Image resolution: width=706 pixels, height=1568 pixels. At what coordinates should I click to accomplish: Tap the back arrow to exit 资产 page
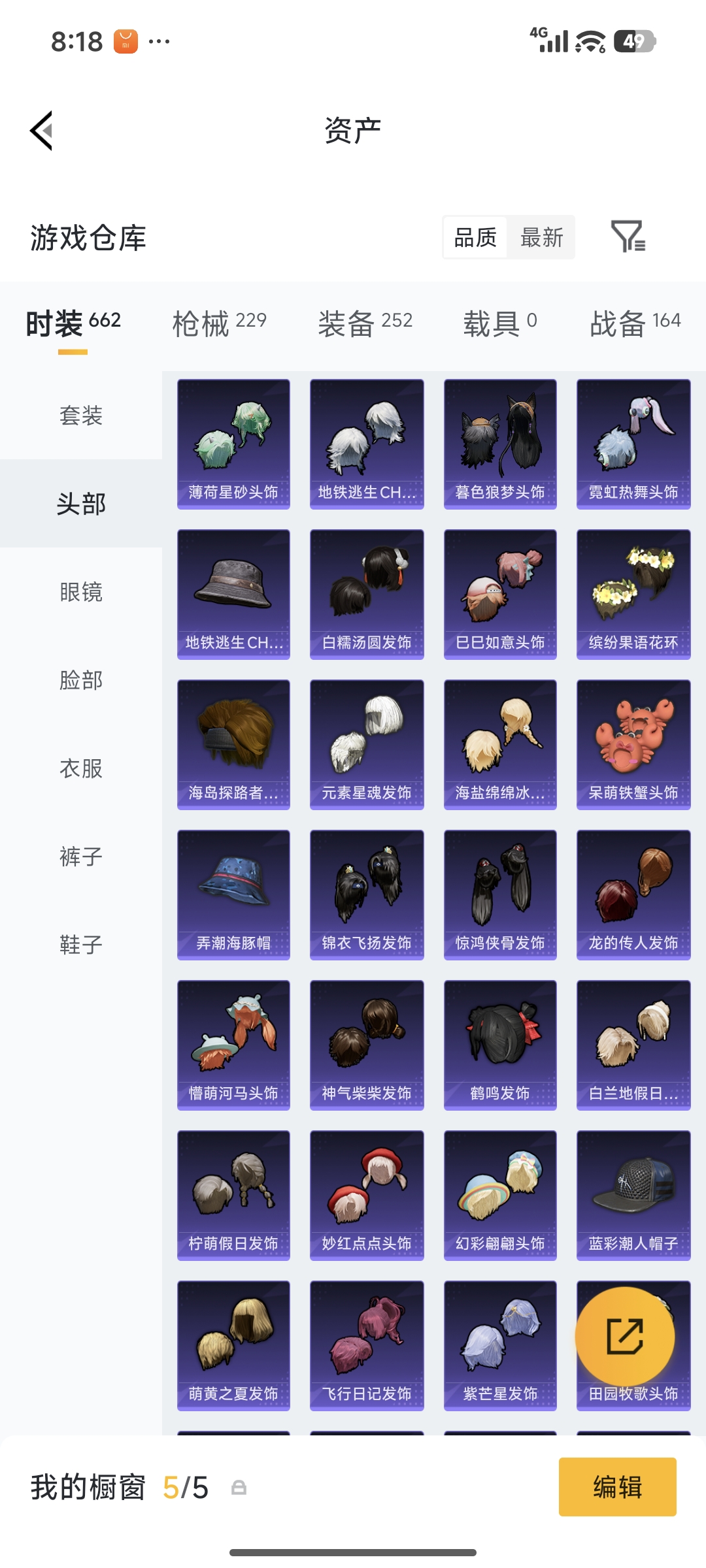(x=41, y=131)
